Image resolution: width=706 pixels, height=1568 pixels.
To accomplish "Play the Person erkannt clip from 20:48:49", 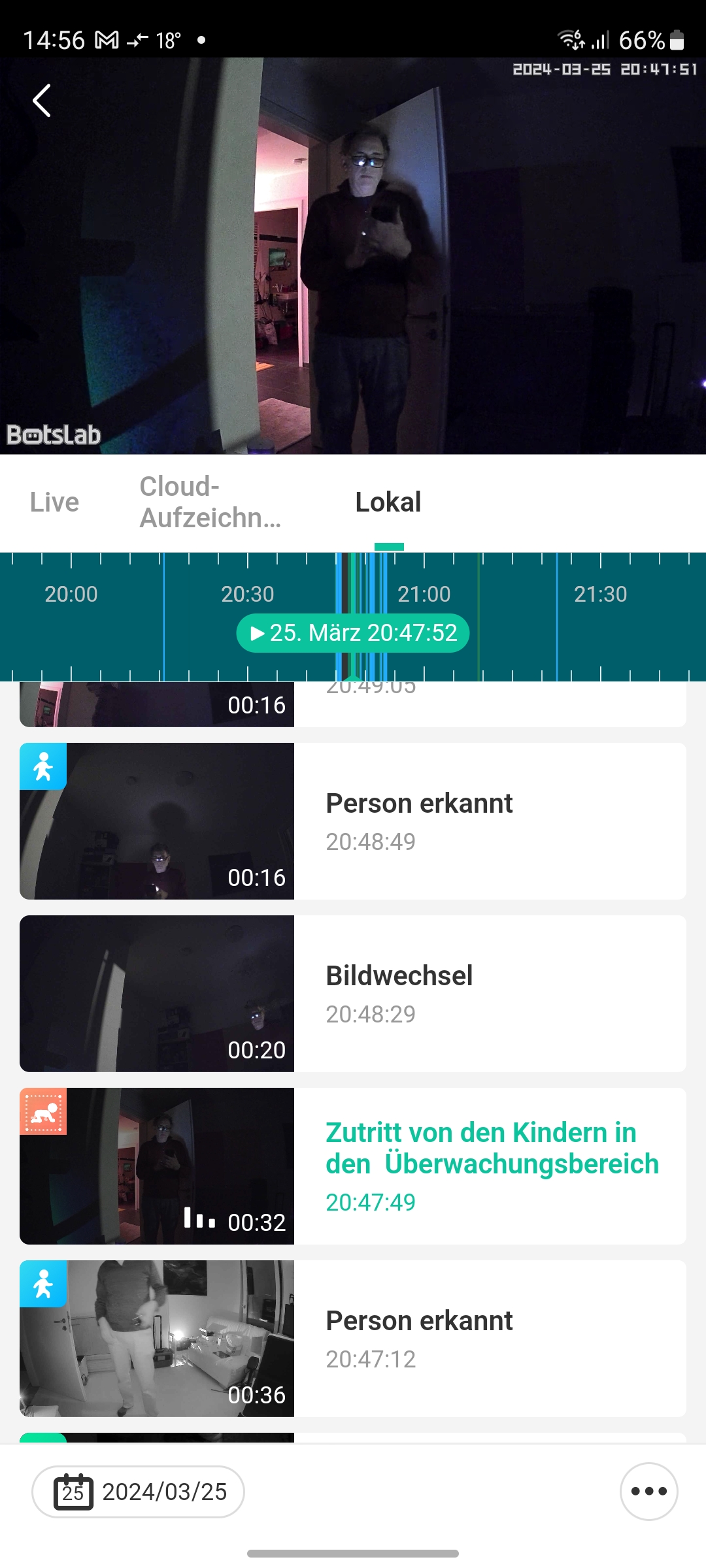I will 353,821.
